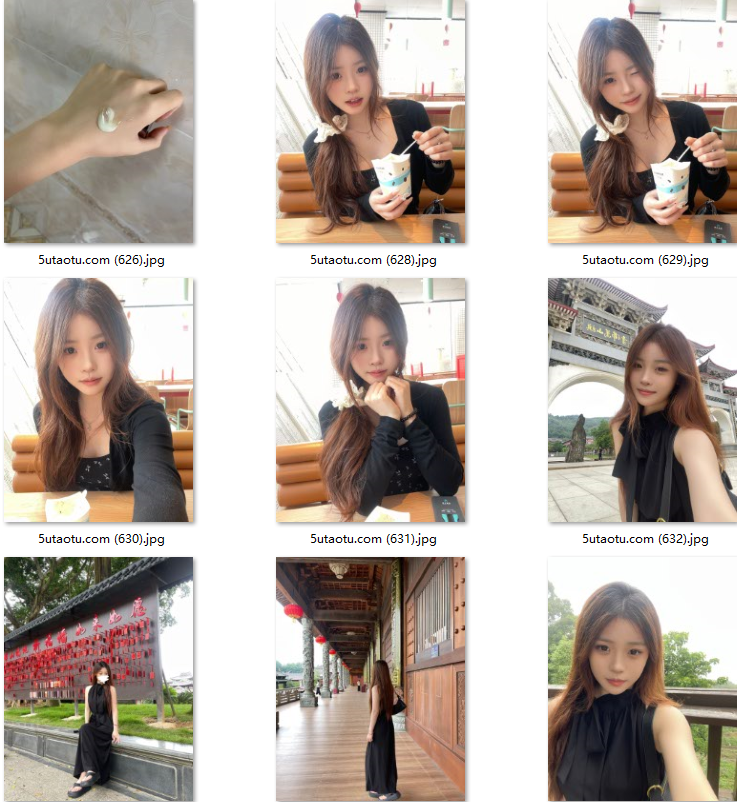Select the file 5utaotu.com (628).jpg
This screenshot has width=737, height=802.
pyautogui.click(x=371, y=121)
